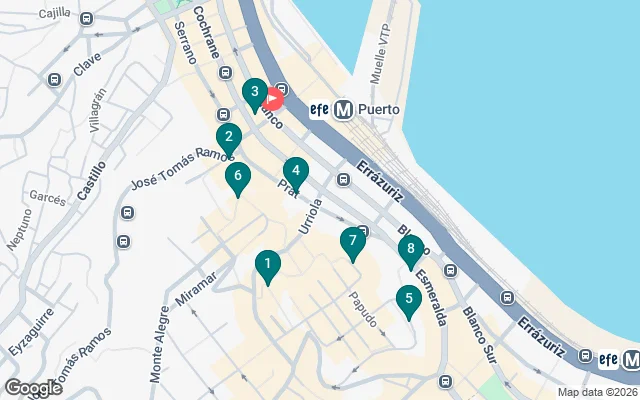640x400 pixels.
Task: Tap pin number 6 on the map
Action: click(x=237, y=177)
